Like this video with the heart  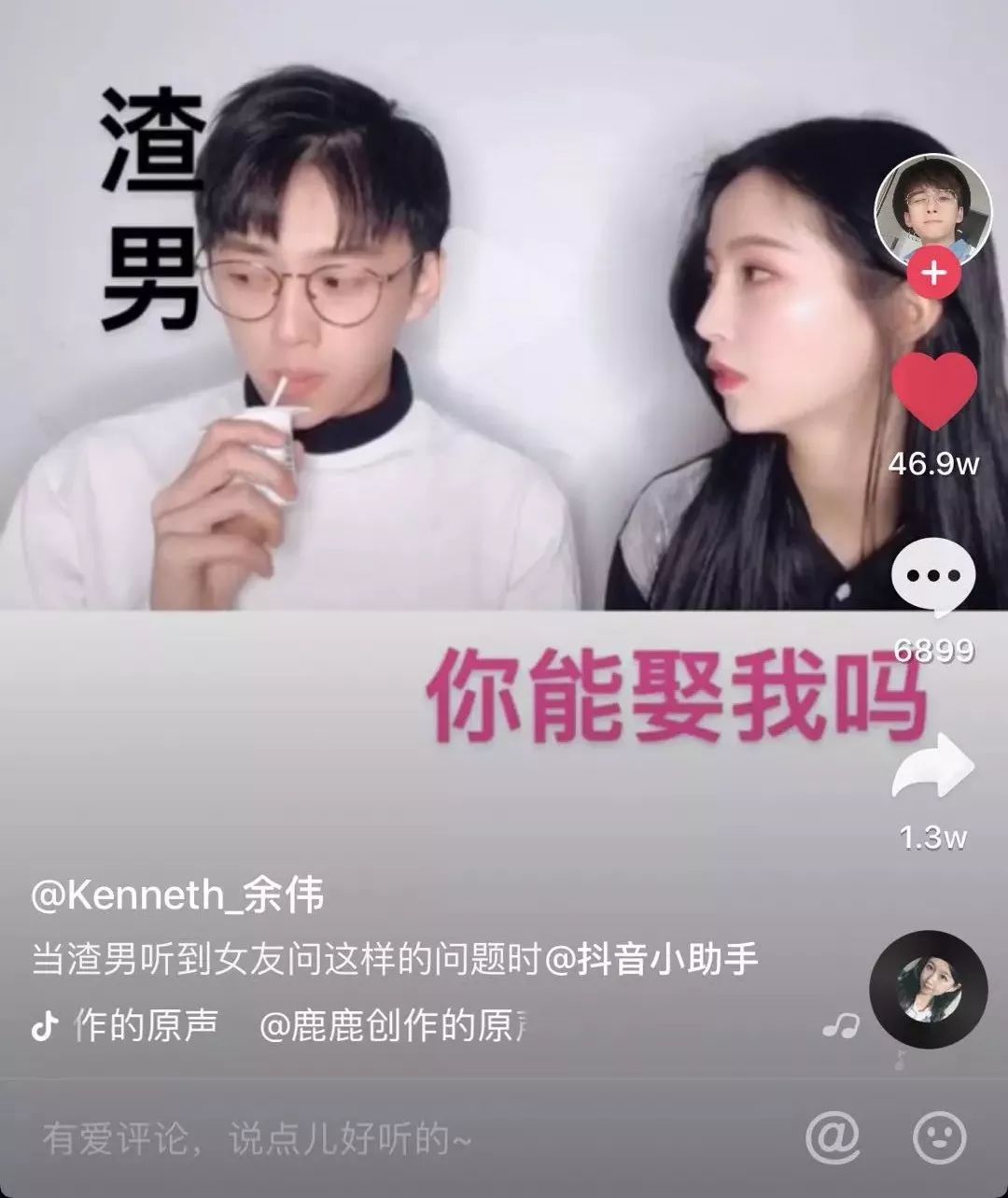[933, 392]
